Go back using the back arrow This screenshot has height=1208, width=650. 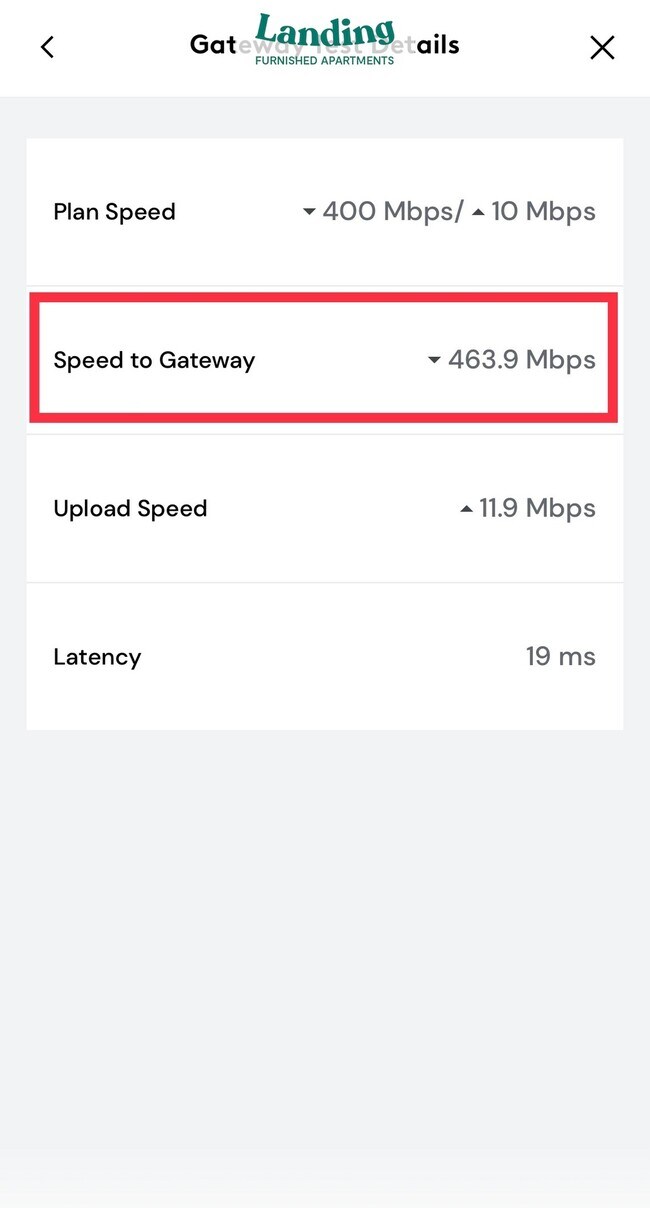click(x=47, y=47)
